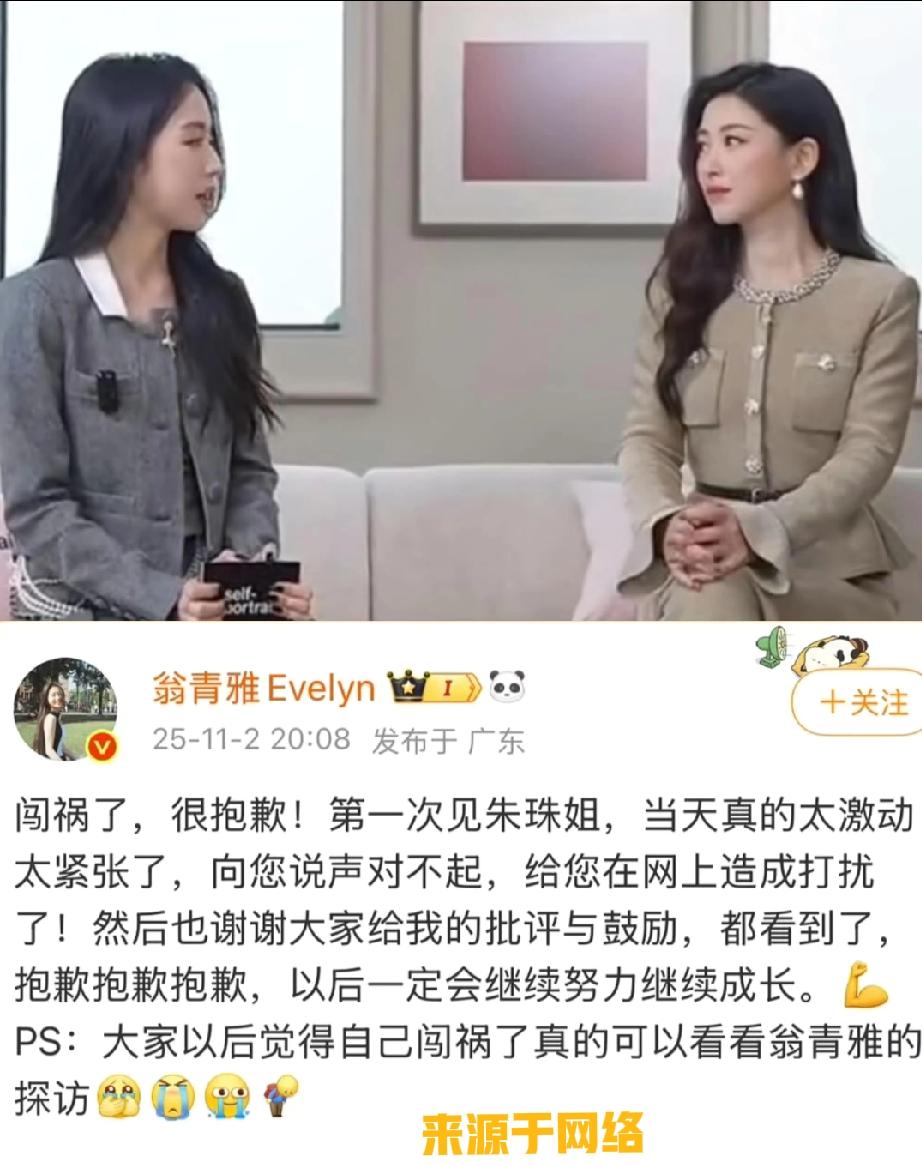Click the crying emoji at the post's end
The image size is (922, 1166).
click(225, 1098)
